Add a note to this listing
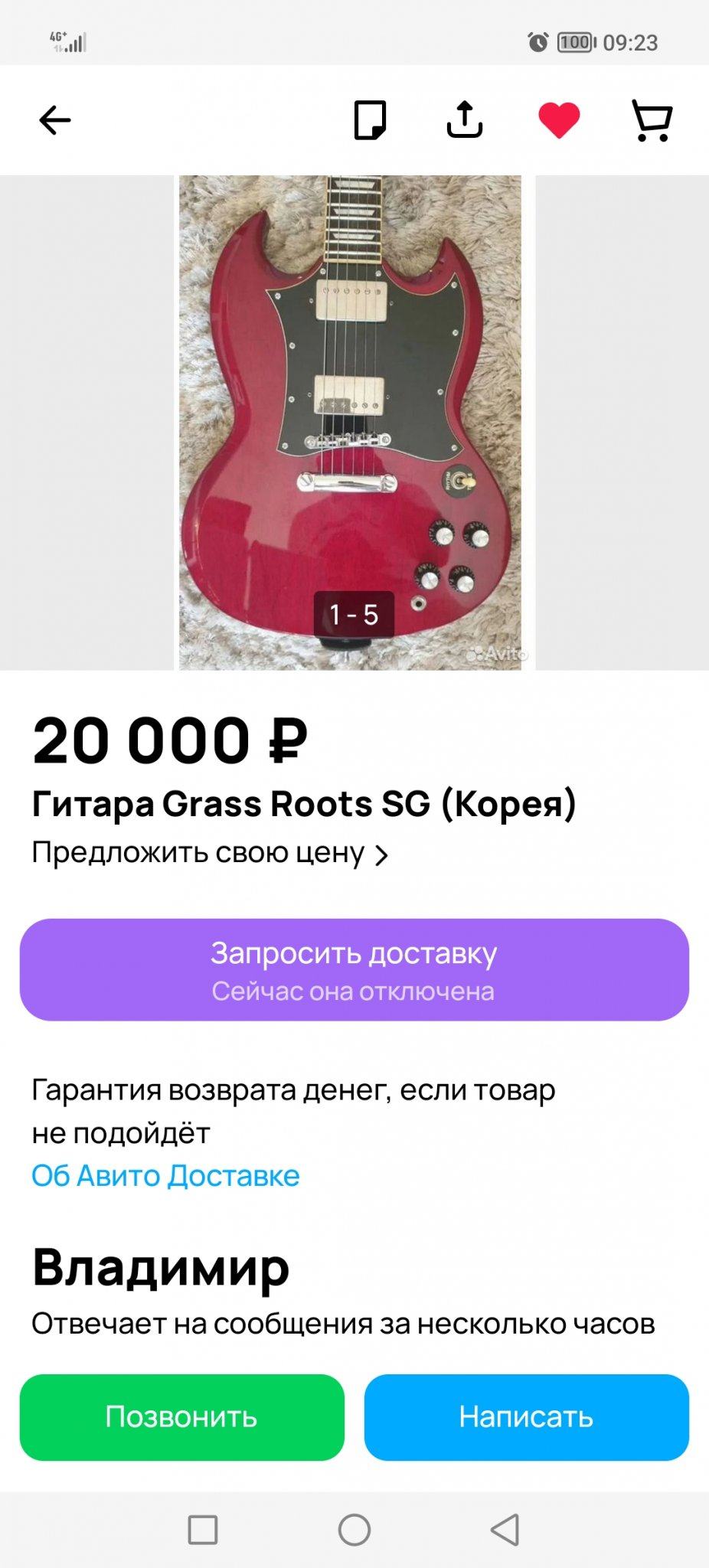This screenshot has width=709, height=1568. (370, 120)
